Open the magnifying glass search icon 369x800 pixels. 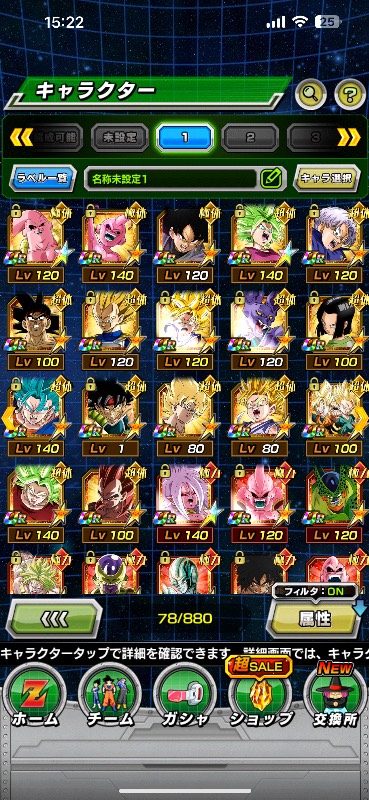[311, 94]
